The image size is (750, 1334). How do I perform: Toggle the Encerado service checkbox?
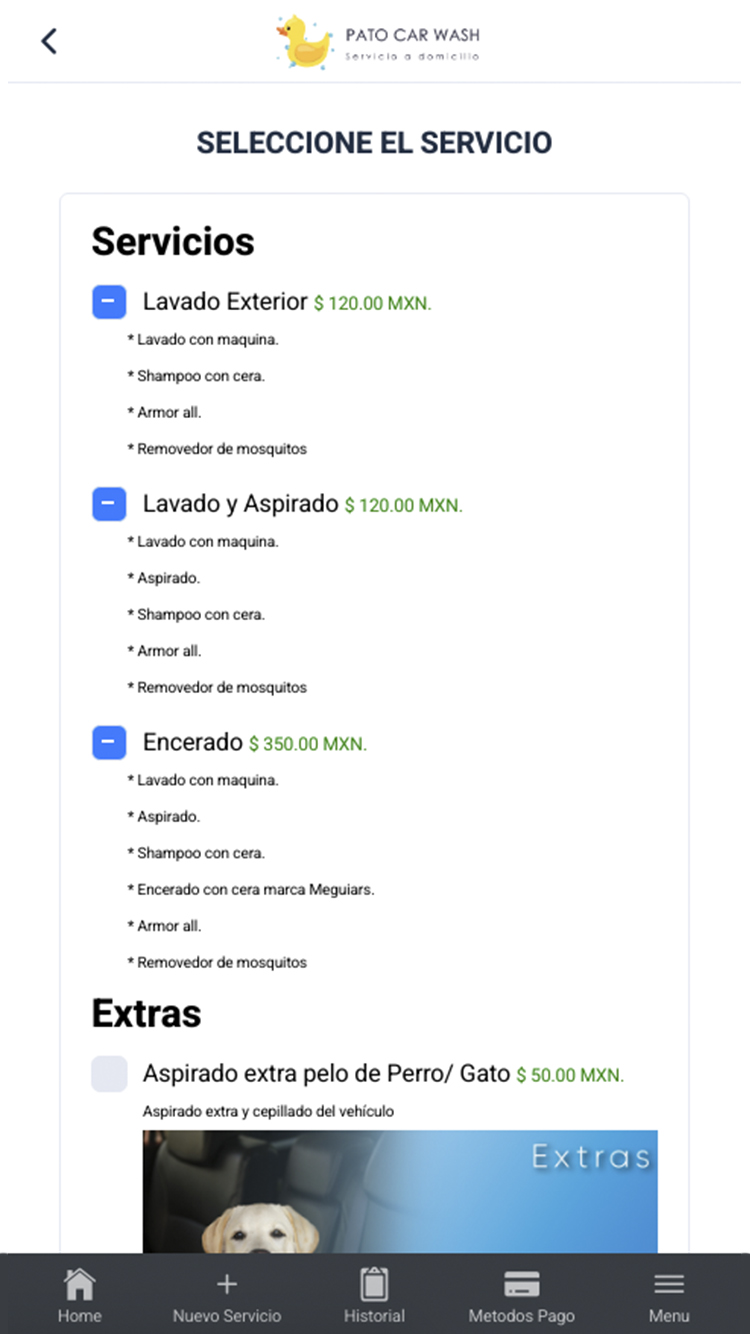click(109, 742)
